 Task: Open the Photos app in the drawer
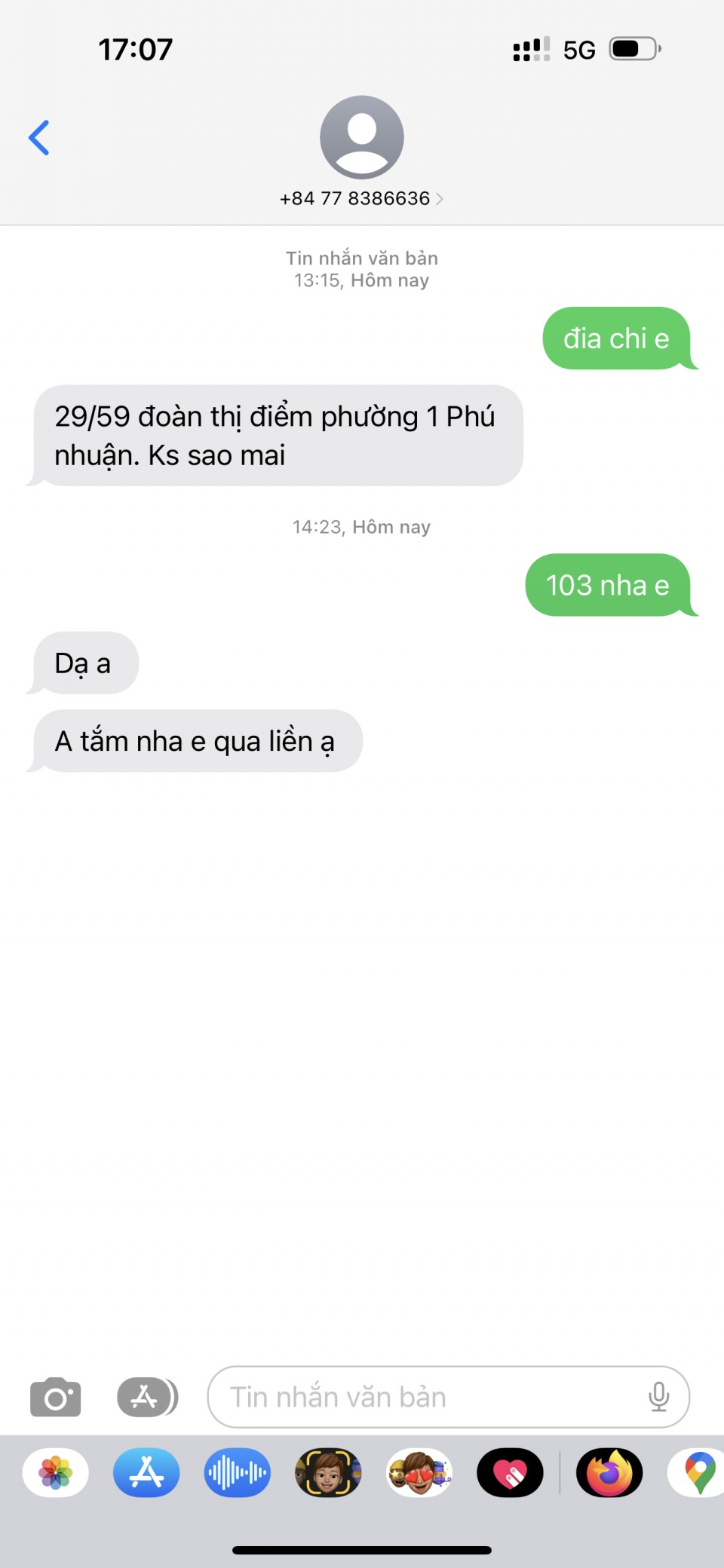[x=56, y=1472]
